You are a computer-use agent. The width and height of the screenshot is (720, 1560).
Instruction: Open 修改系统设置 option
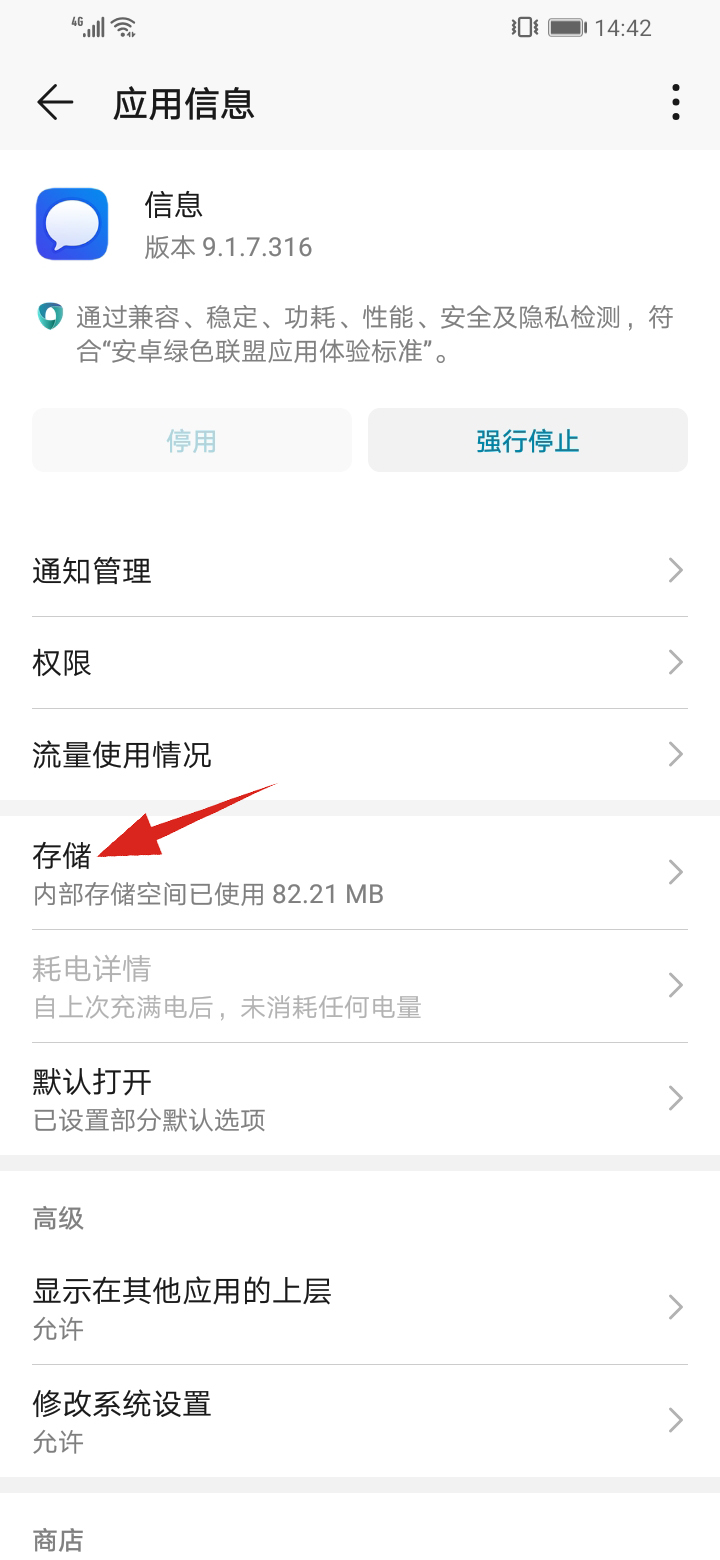[360, 1420]
